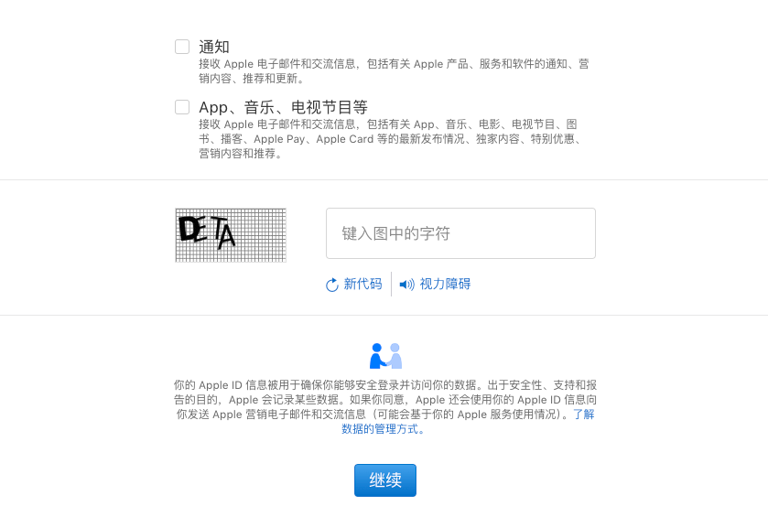Select the 视力障碍 audio option
Image resolution: width=768 pixels, height=517 pixels.
pos(435,284)
